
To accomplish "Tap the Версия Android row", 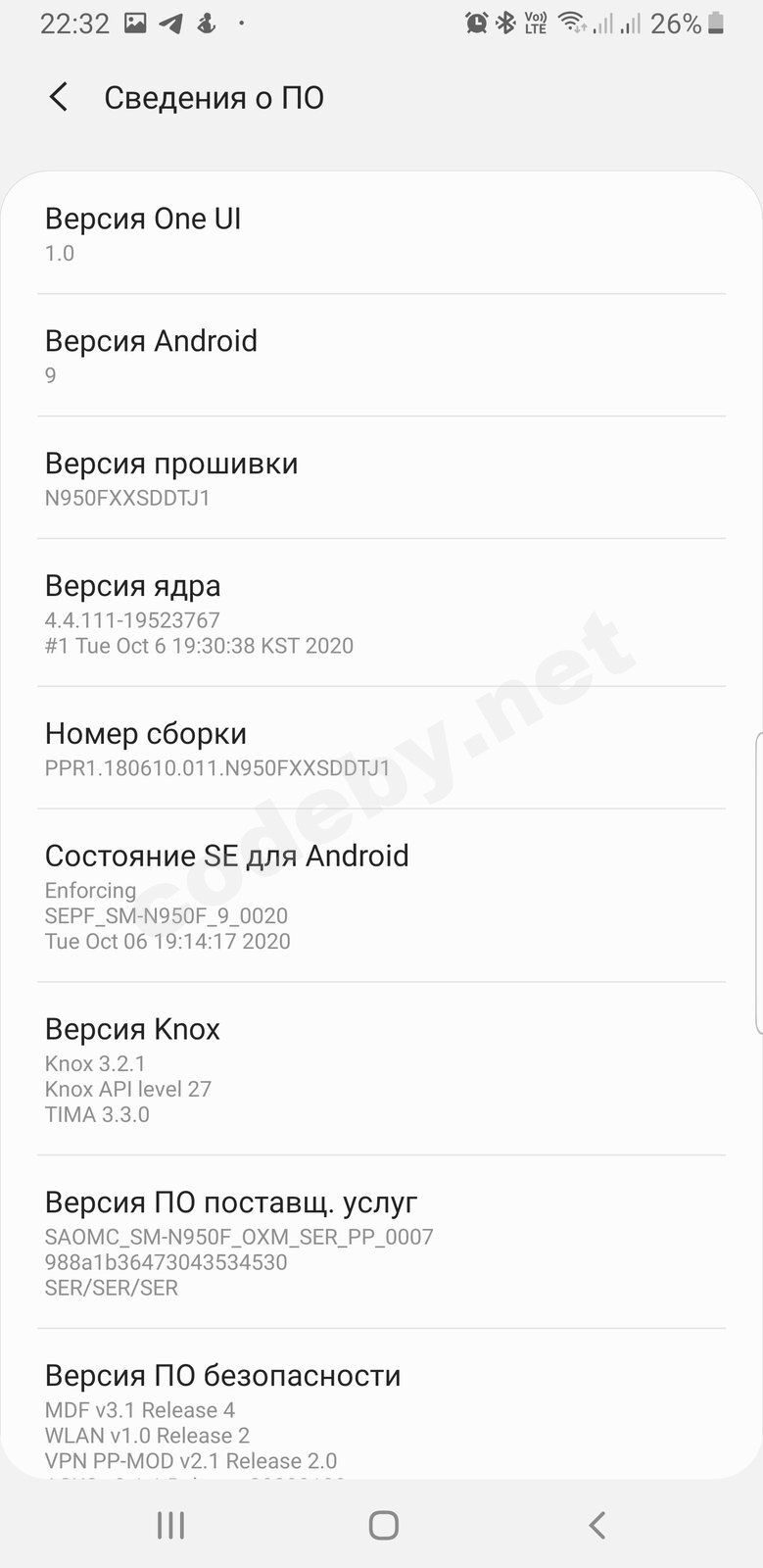I will 381,356.
